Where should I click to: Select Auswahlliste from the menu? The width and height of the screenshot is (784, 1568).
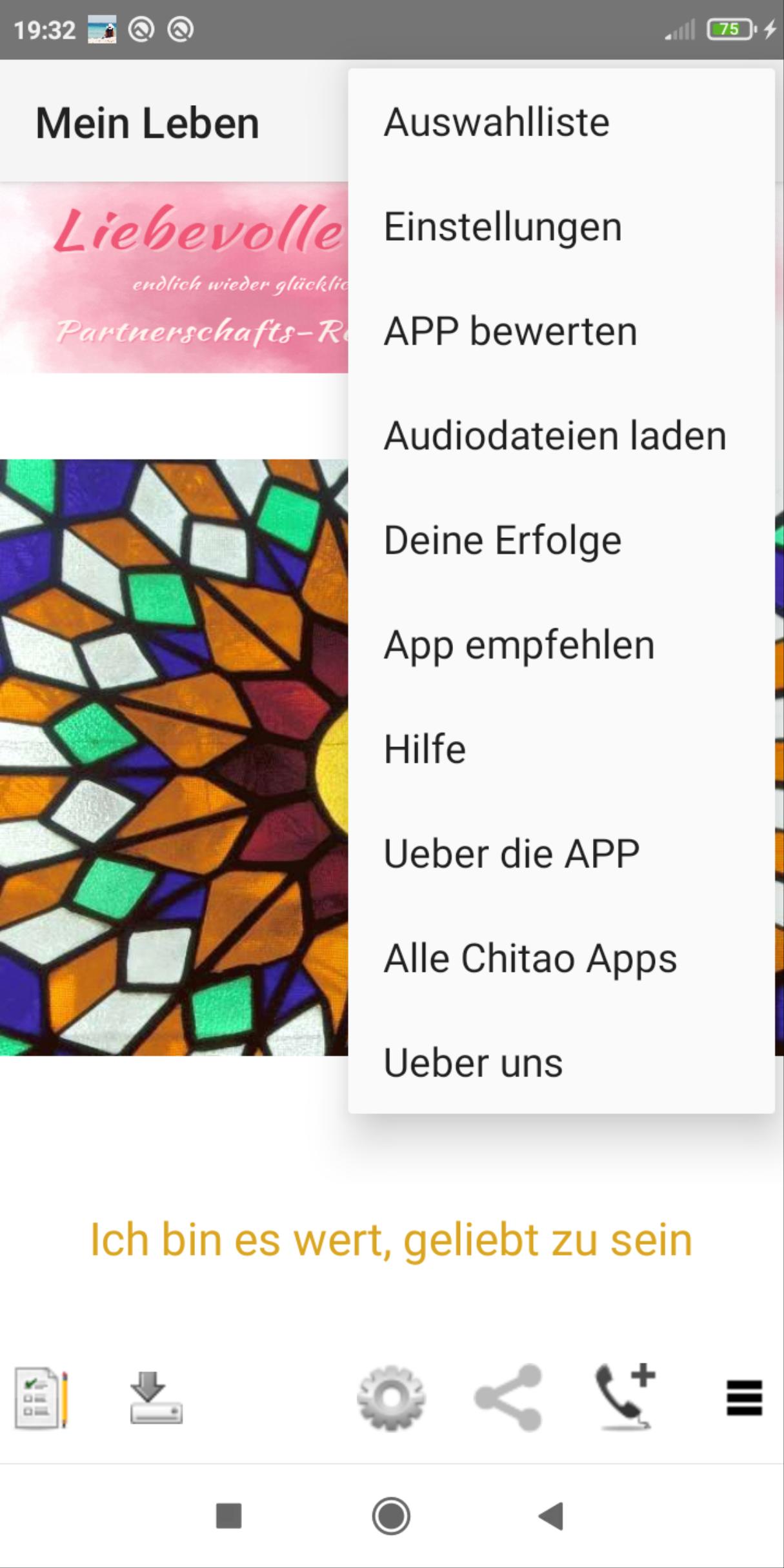[x=560, y=122]
